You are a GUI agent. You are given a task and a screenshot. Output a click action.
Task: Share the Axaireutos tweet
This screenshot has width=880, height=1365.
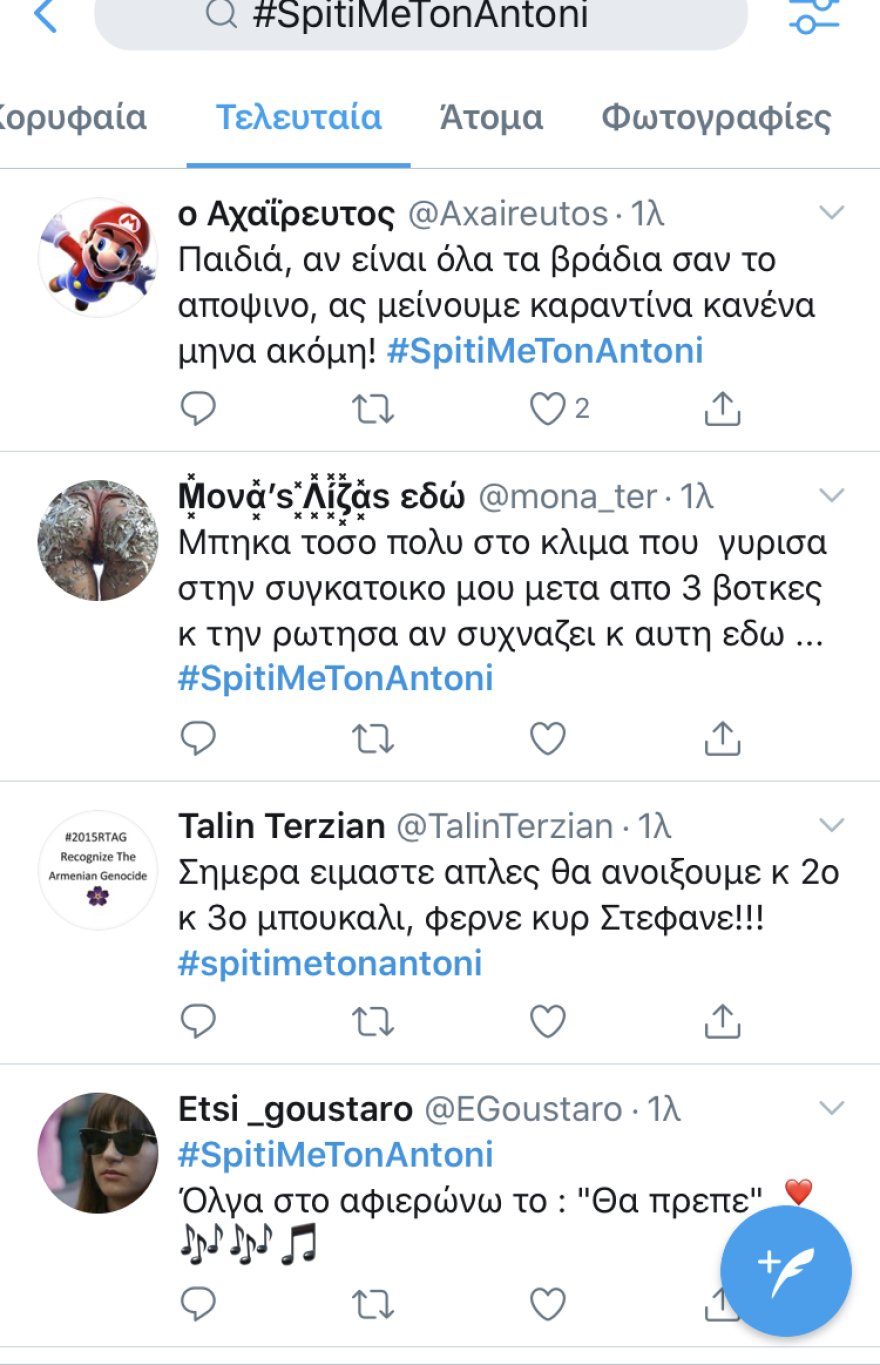pos(721,408)
